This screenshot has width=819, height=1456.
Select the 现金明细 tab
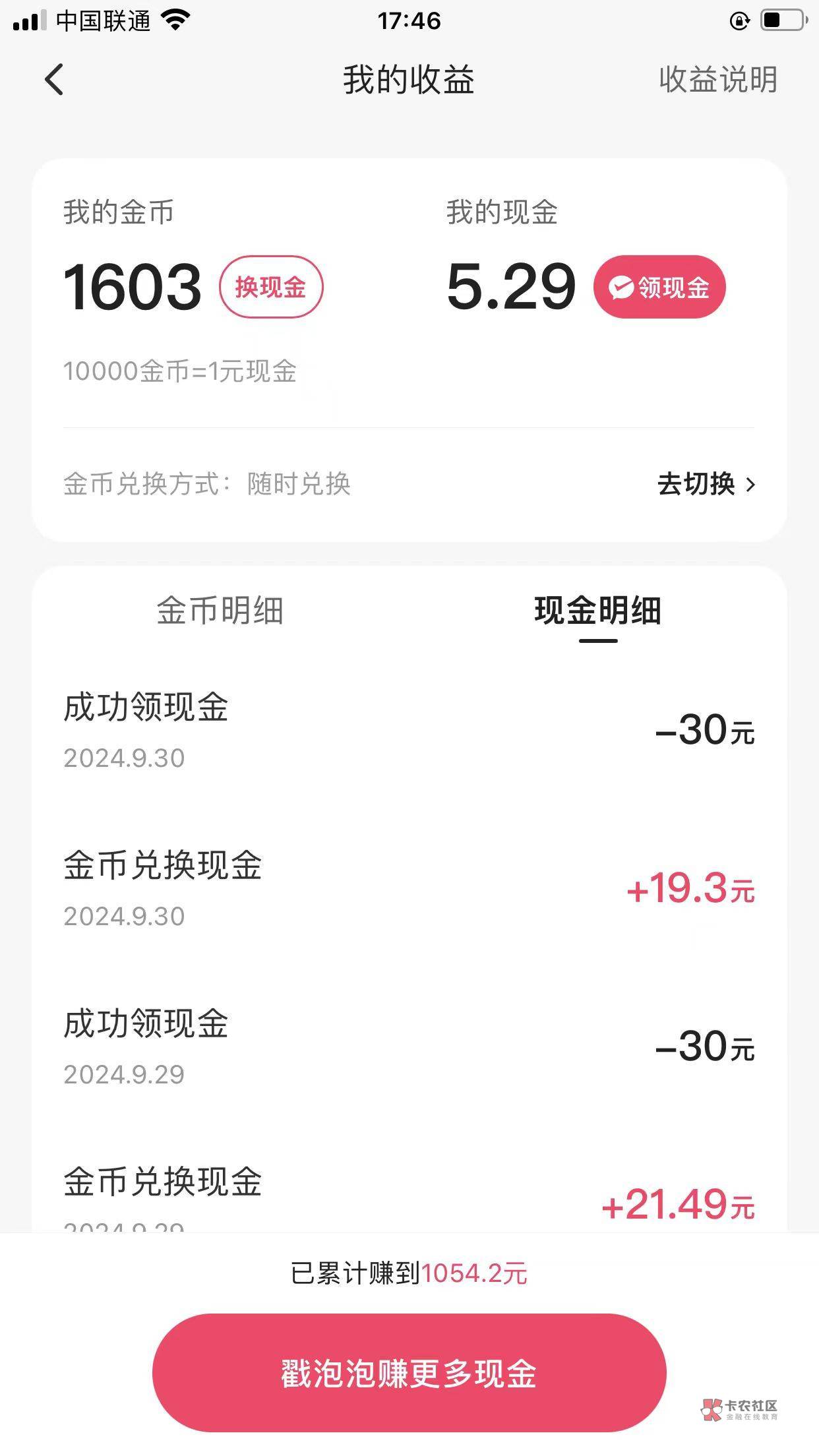click(597, 610)
